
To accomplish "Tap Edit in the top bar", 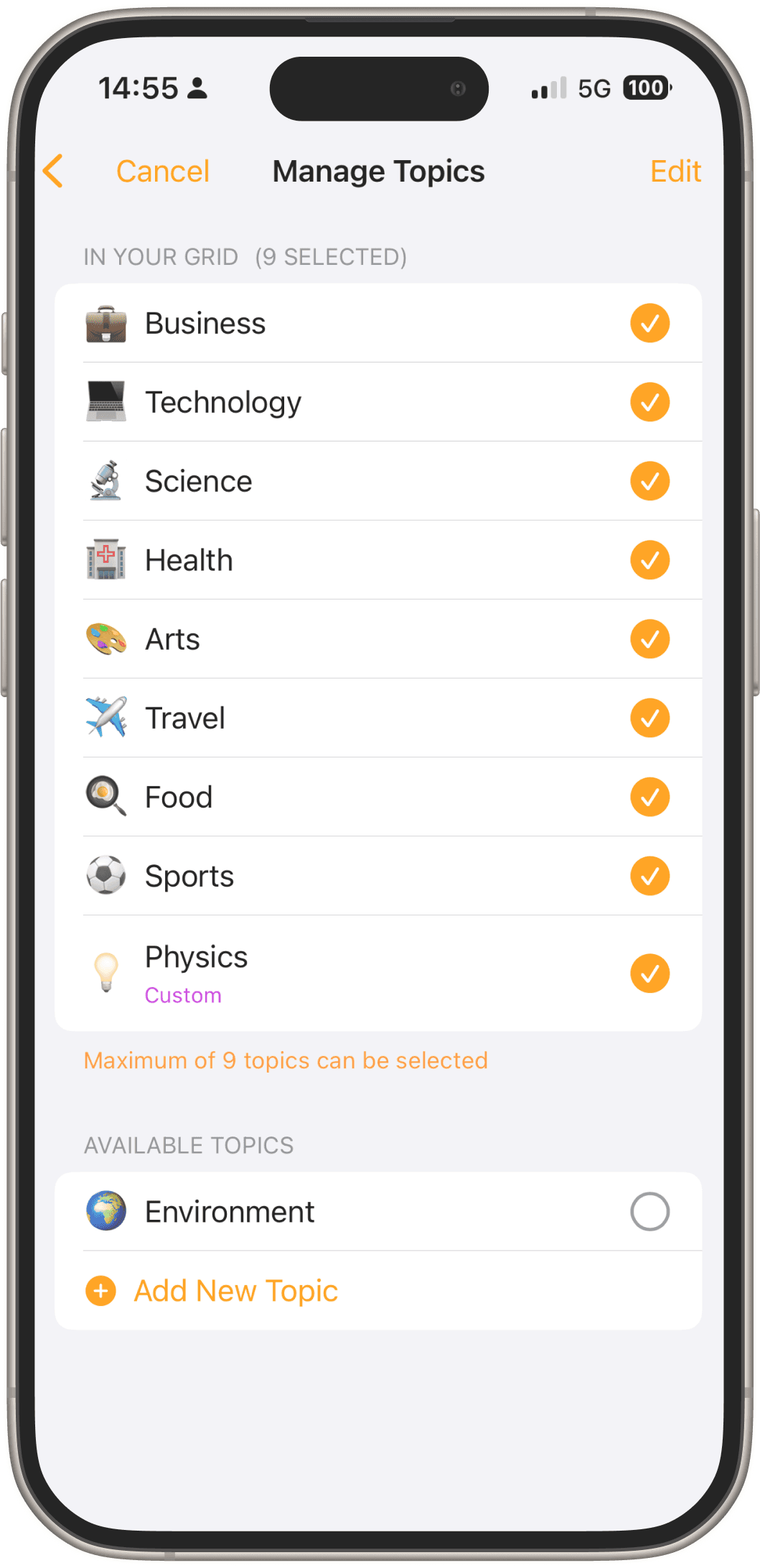I will pos(675,172).
